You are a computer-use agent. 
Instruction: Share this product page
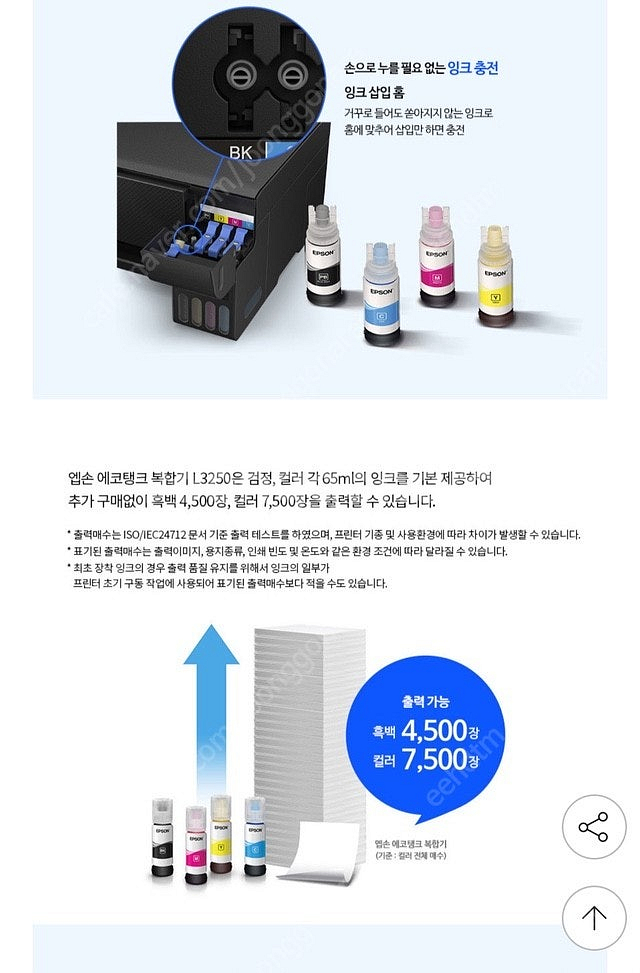[593, 827]
